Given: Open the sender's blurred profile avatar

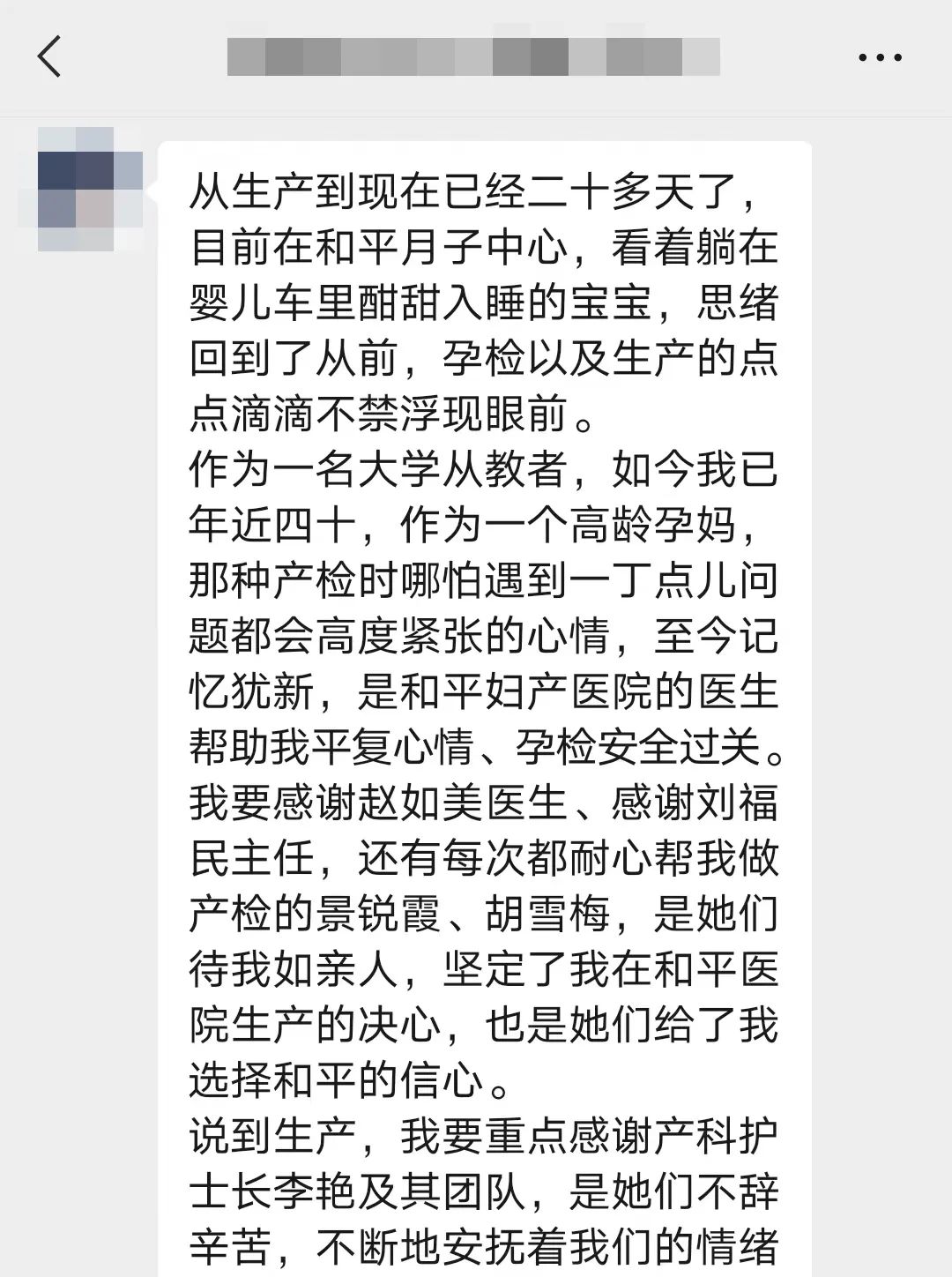Looking at the screenshot, I should point(88,189).
